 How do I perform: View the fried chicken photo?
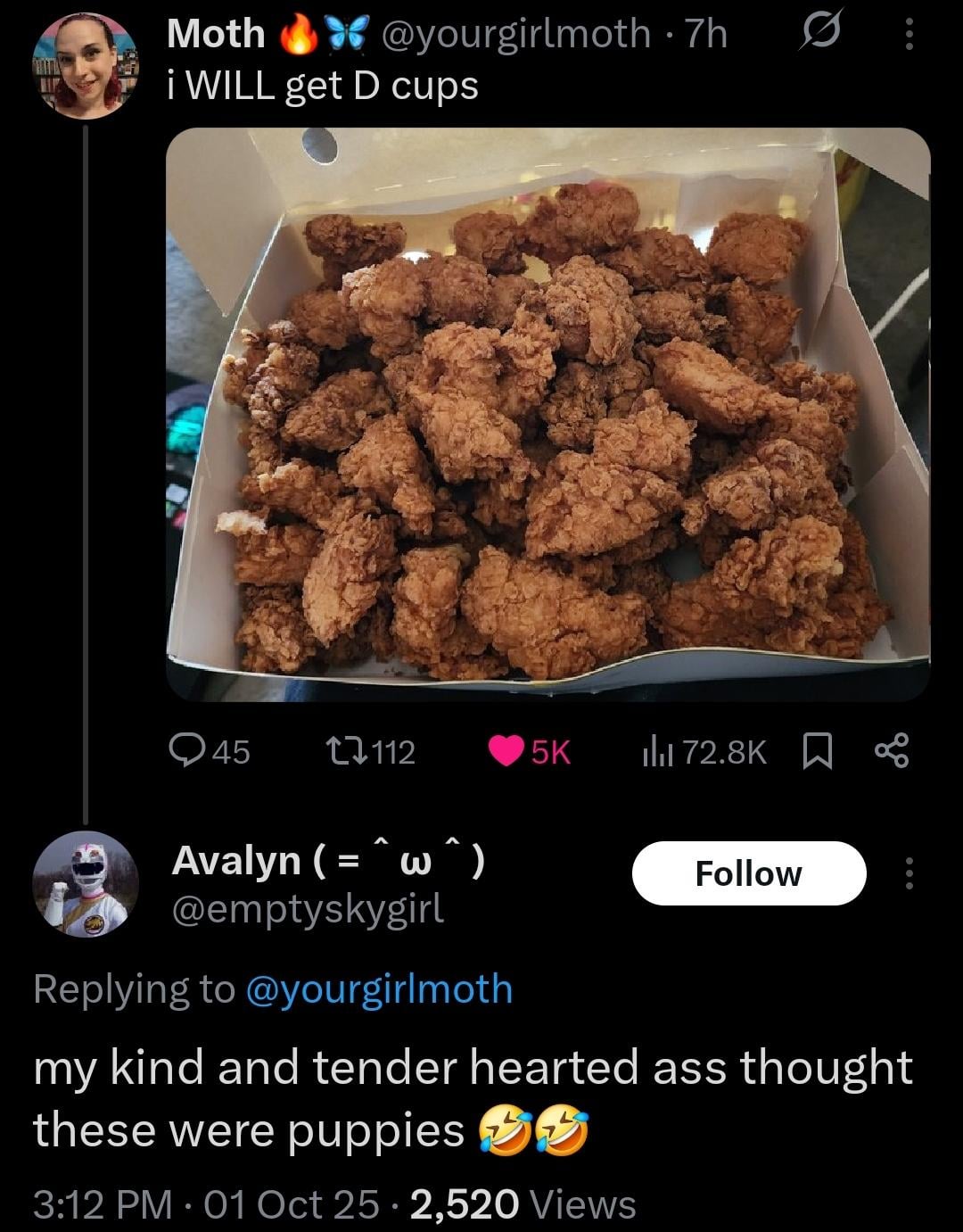point(547,414)
